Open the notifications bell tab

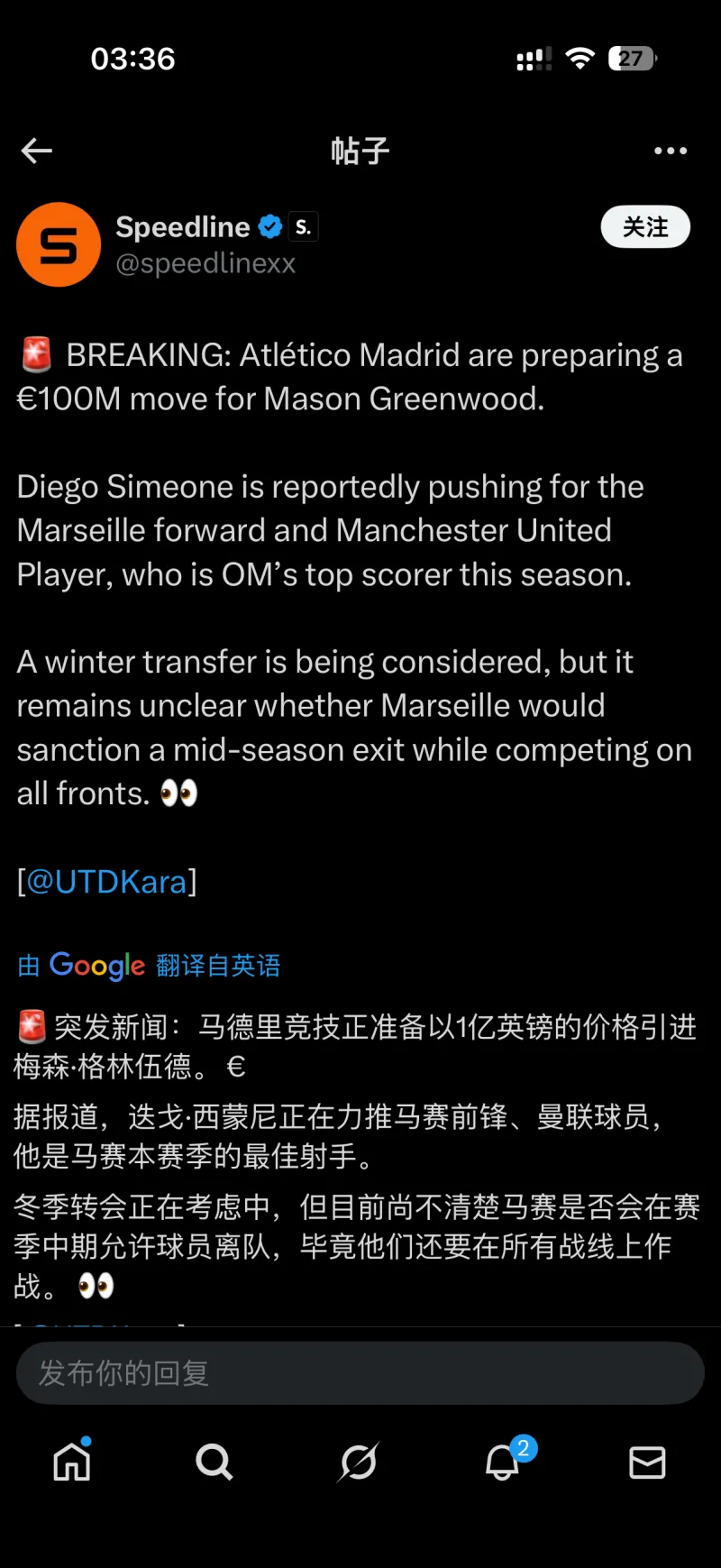[x=503, y=1463]
